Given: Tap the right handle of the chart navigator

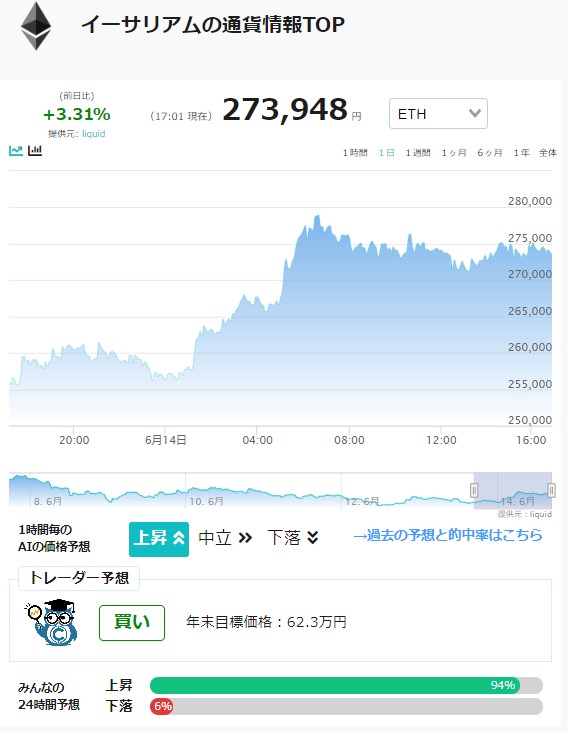Looking at the screenshot, I should 551,491.
